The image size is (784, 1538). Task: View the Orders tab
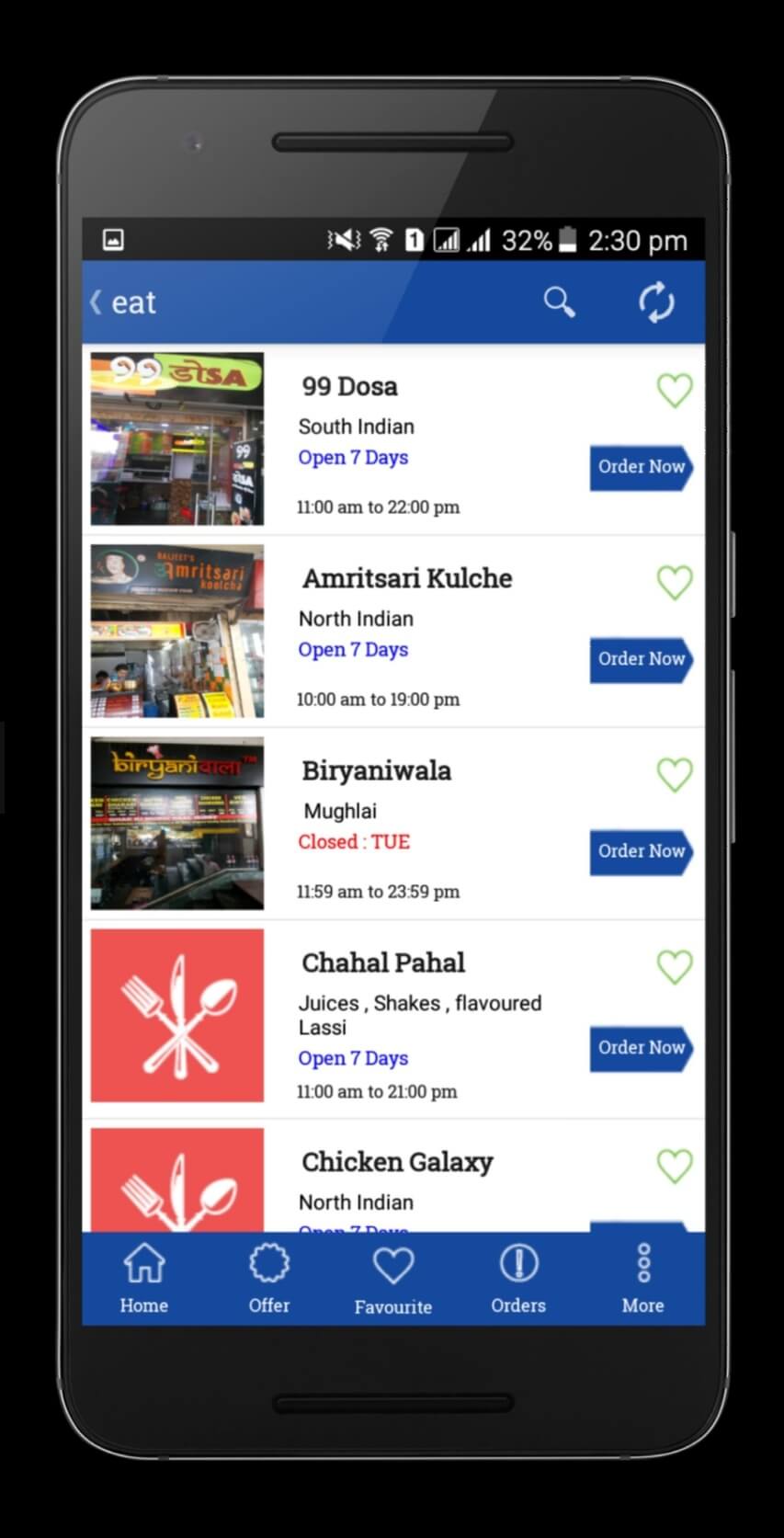click(x=518, y=1279)
